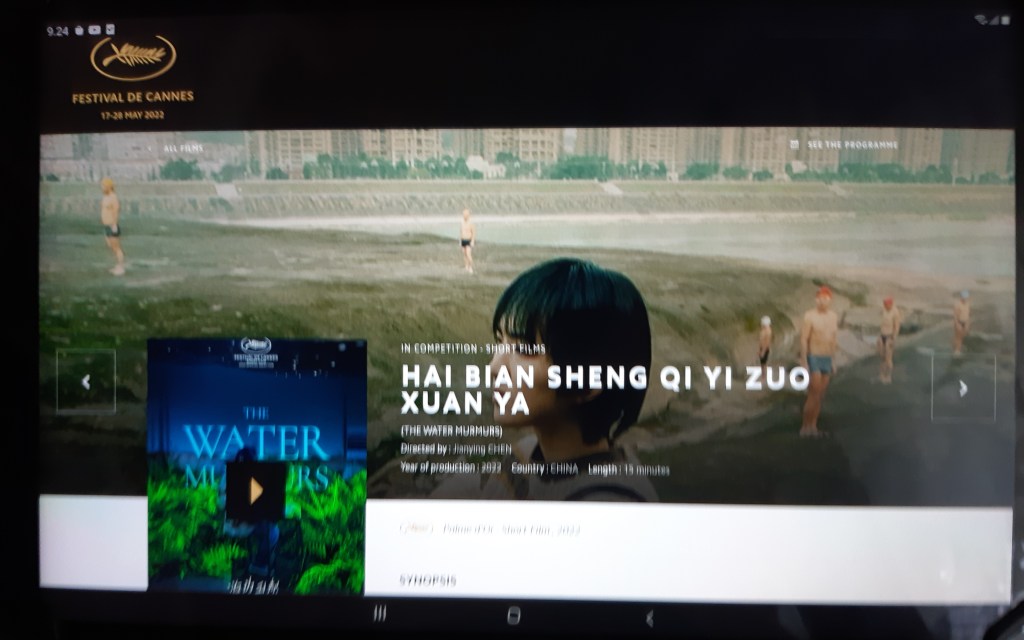Go to the next film with right arrow
This screenshot has height=640, width=1024.
(x=962, y=387)
